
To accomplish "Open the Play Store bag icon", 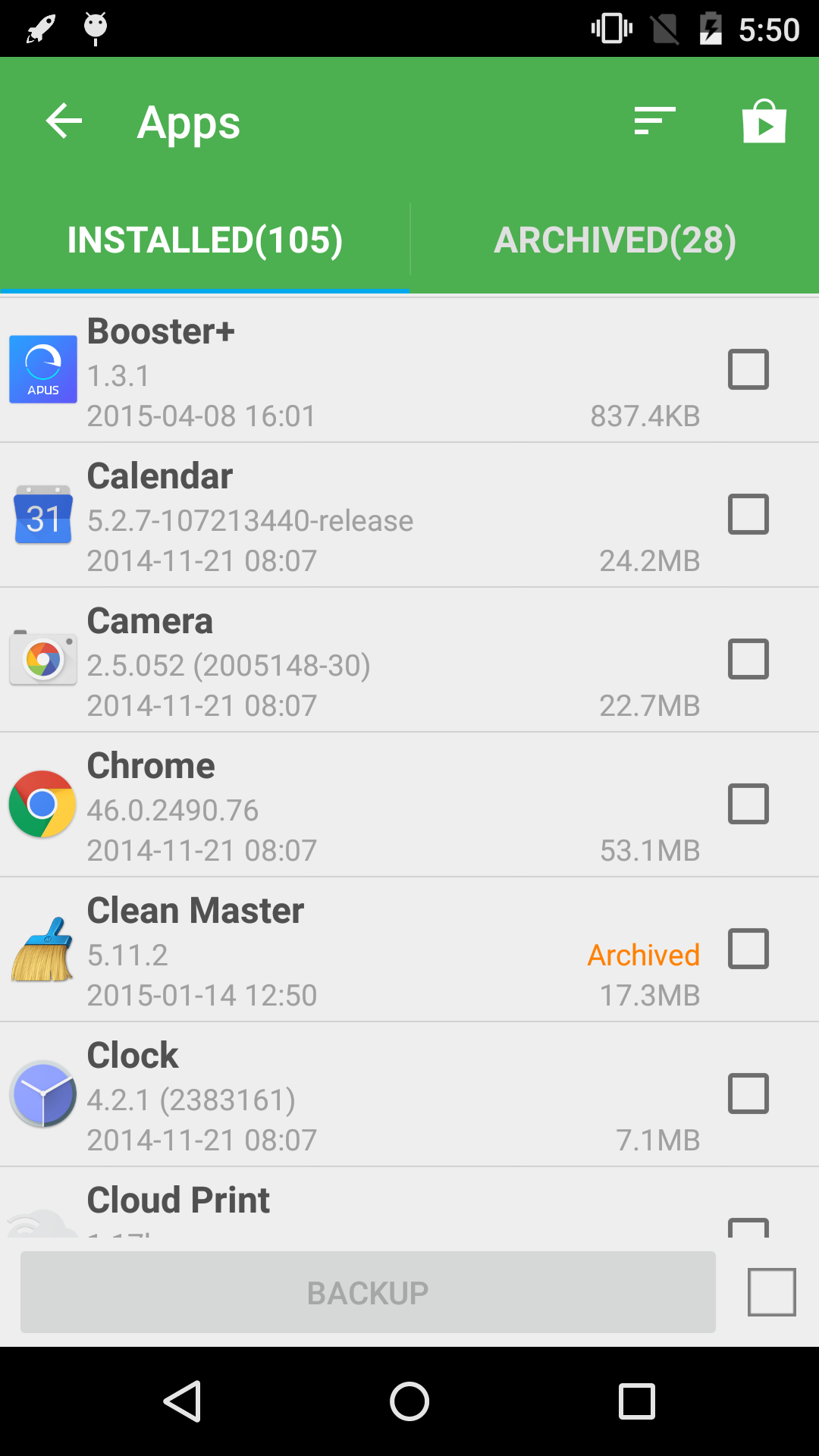I will click(764, 121).
